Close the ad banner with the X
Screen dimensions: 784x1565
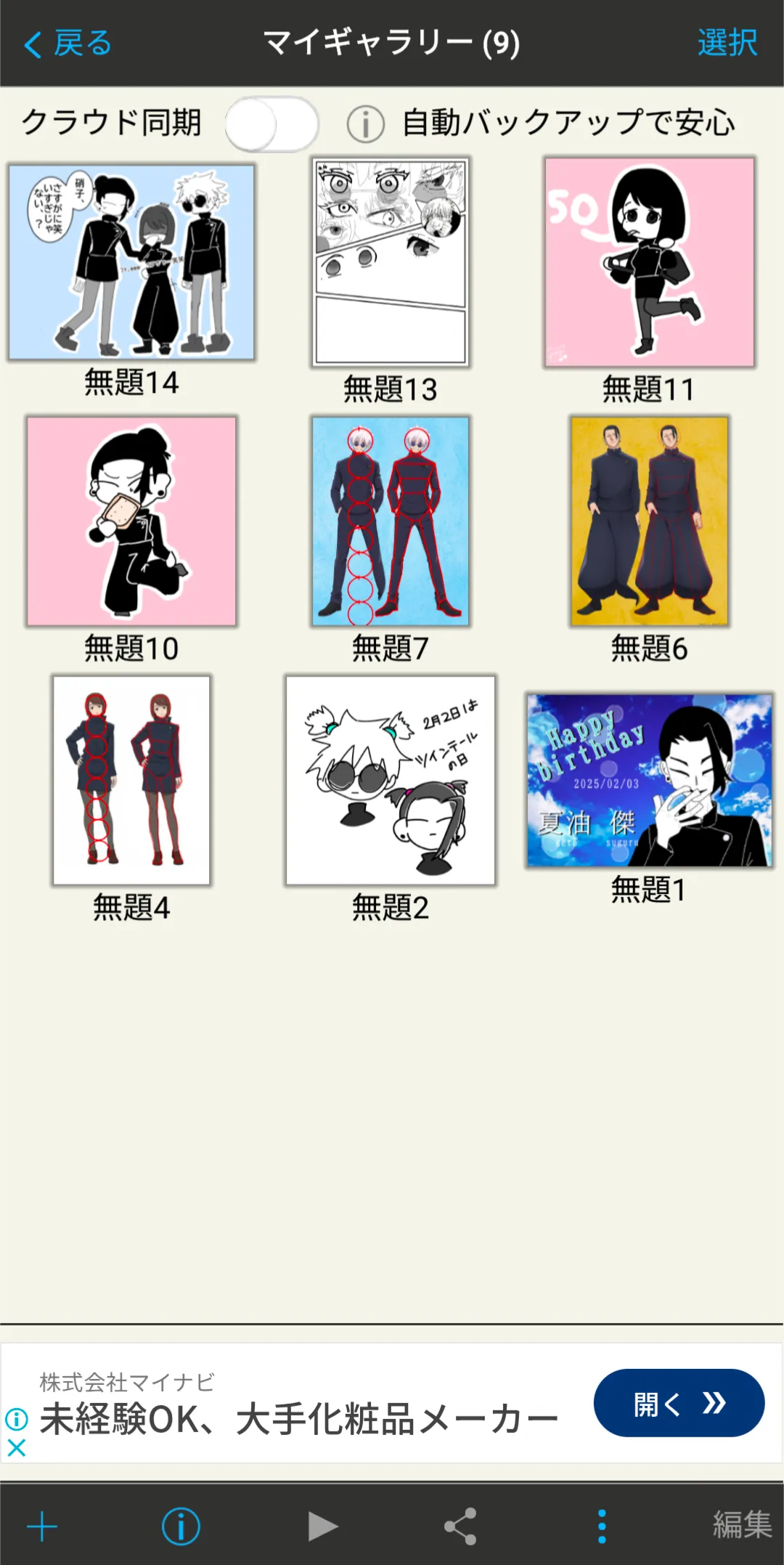tap(16, 1448)
